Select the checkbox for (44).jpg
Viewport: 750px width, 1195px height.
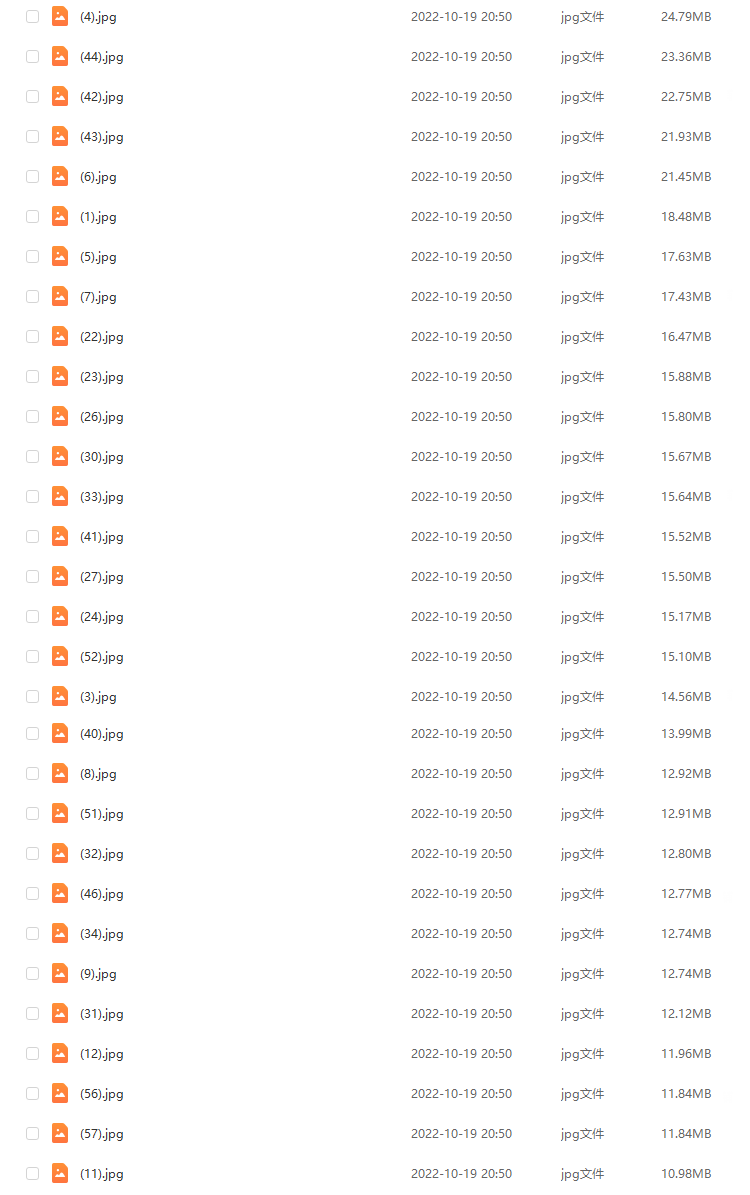click(x=33, y=57)
